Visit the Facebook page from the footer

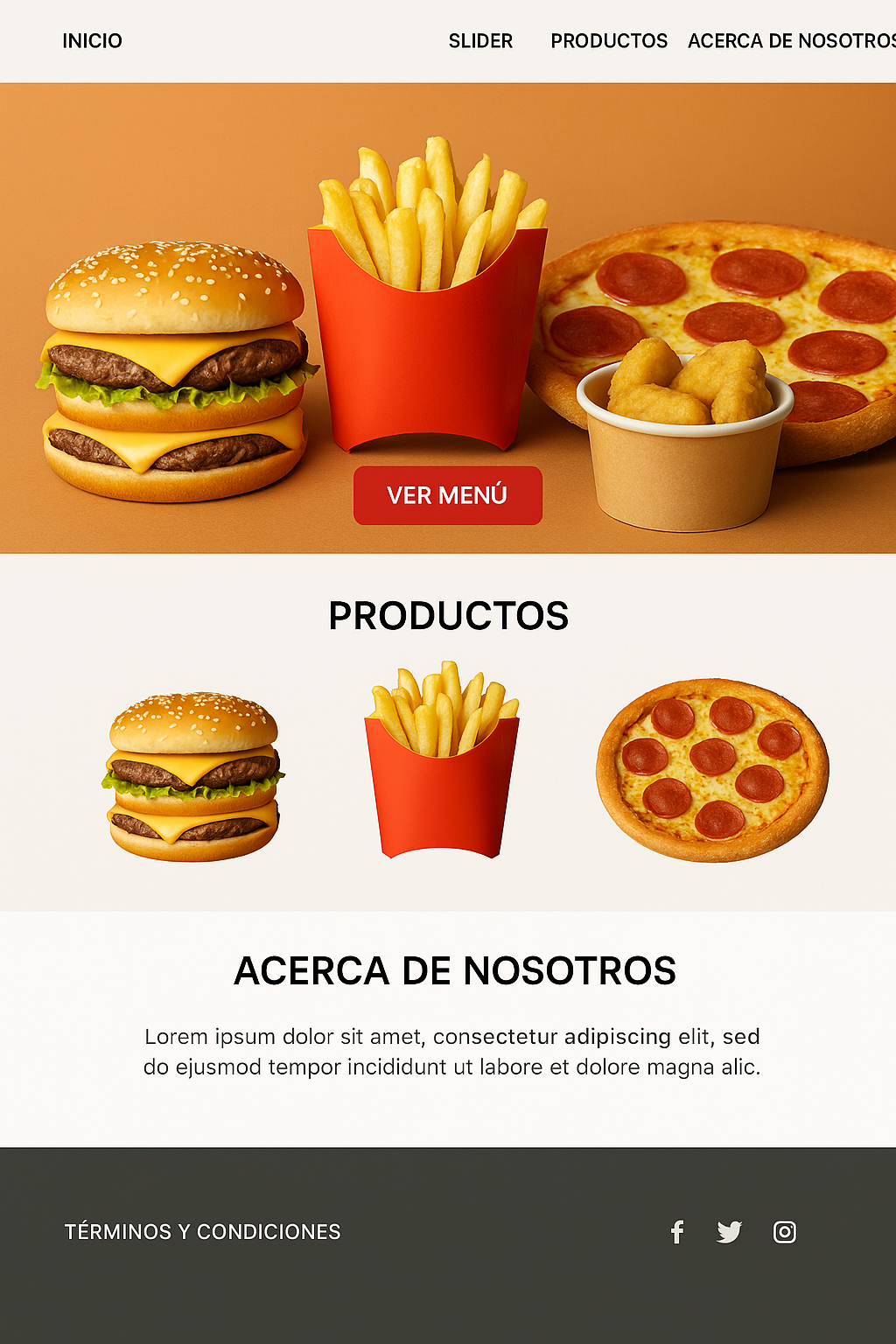coord(676,1232)
